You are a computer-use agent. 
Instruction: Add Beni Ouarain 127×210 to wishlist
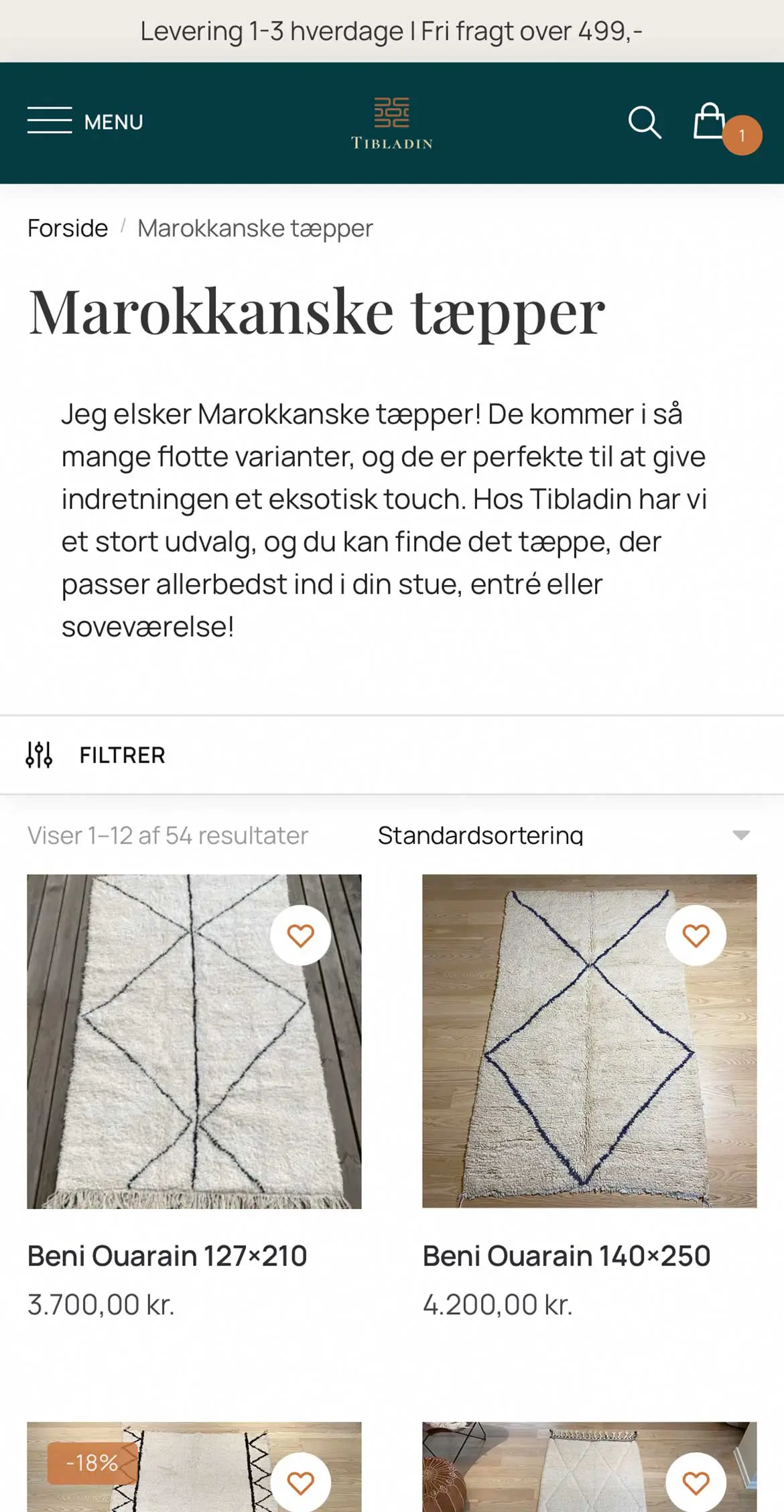tap(300, 936)
